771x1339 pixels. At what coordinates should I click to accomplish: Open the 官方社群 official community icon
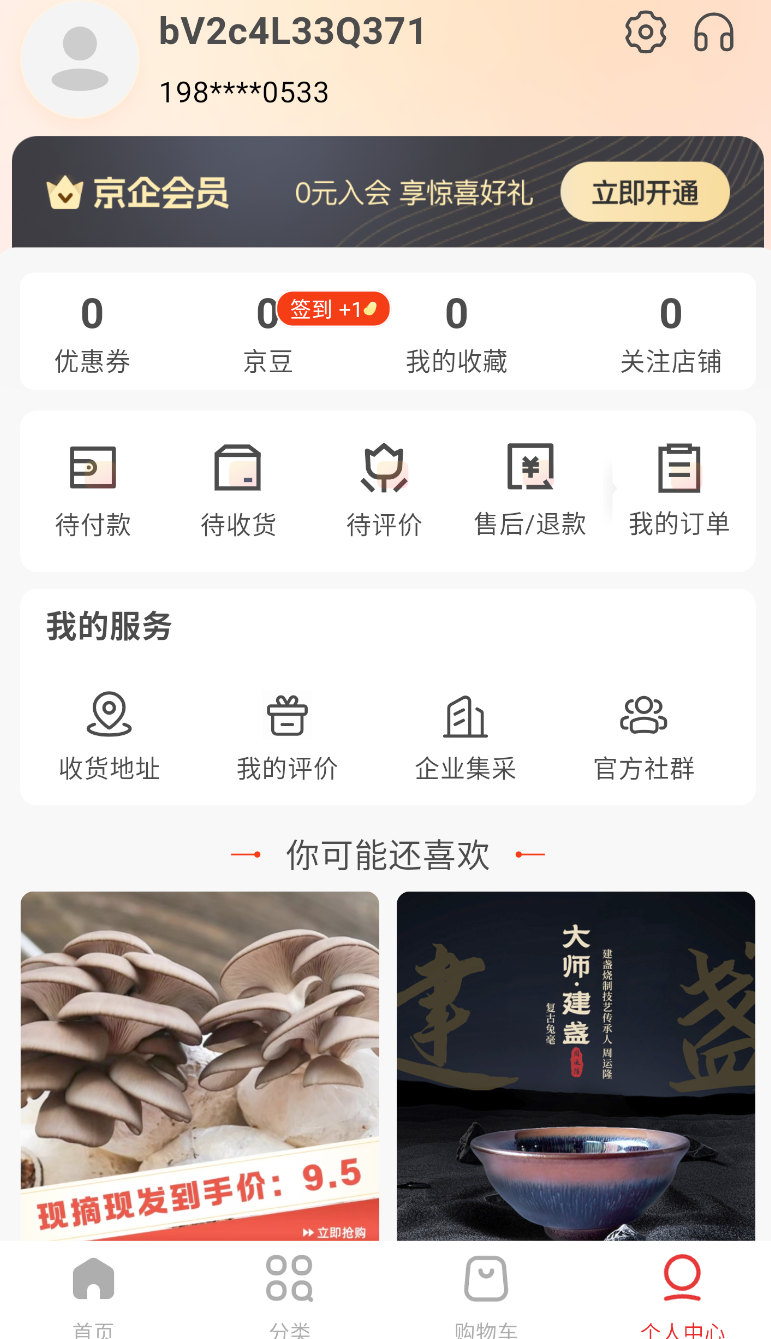[643, 716]
